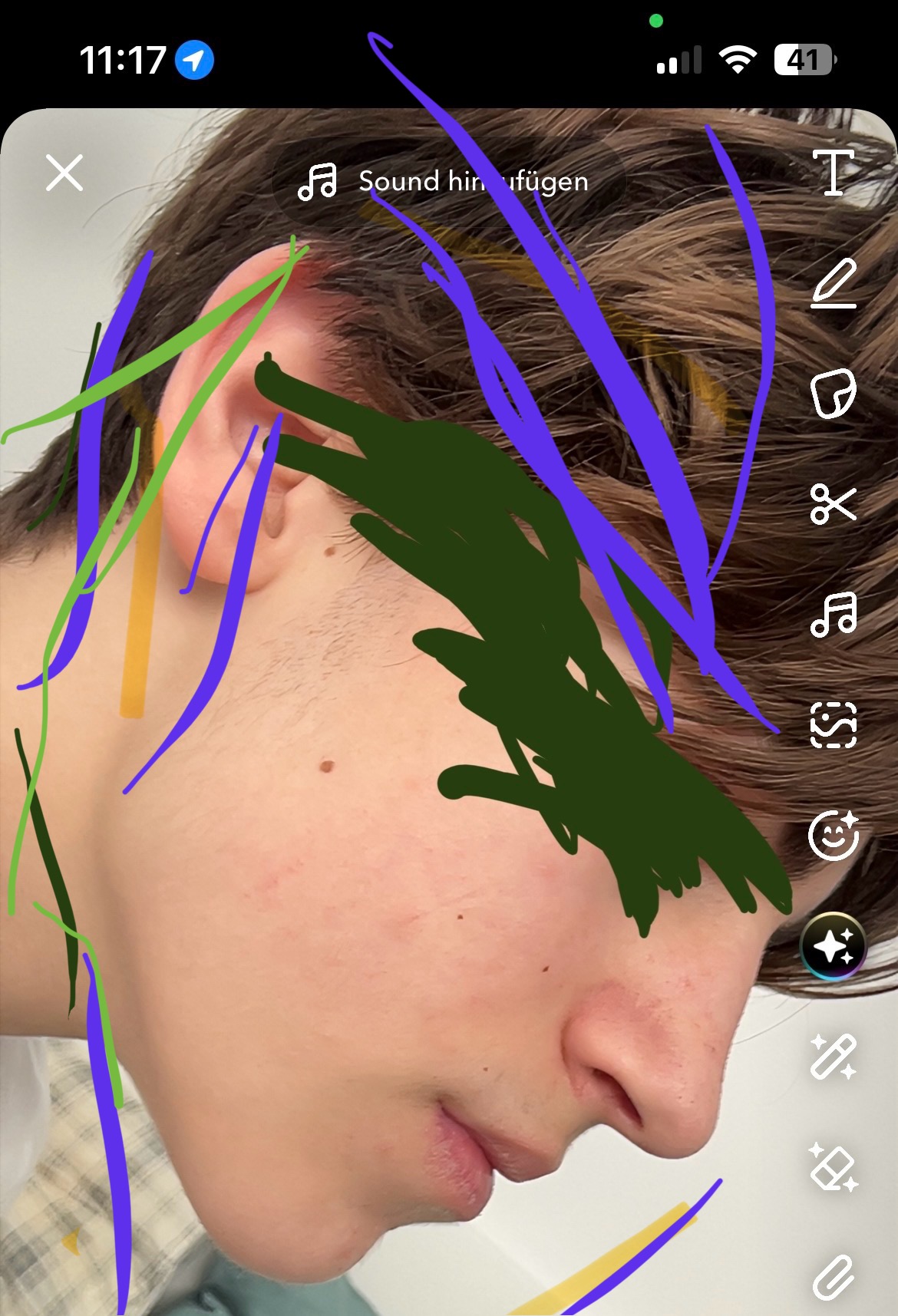898x1316 pixels.
Task: Select the magic eraser tool
Action: [x=834, y=1166]
